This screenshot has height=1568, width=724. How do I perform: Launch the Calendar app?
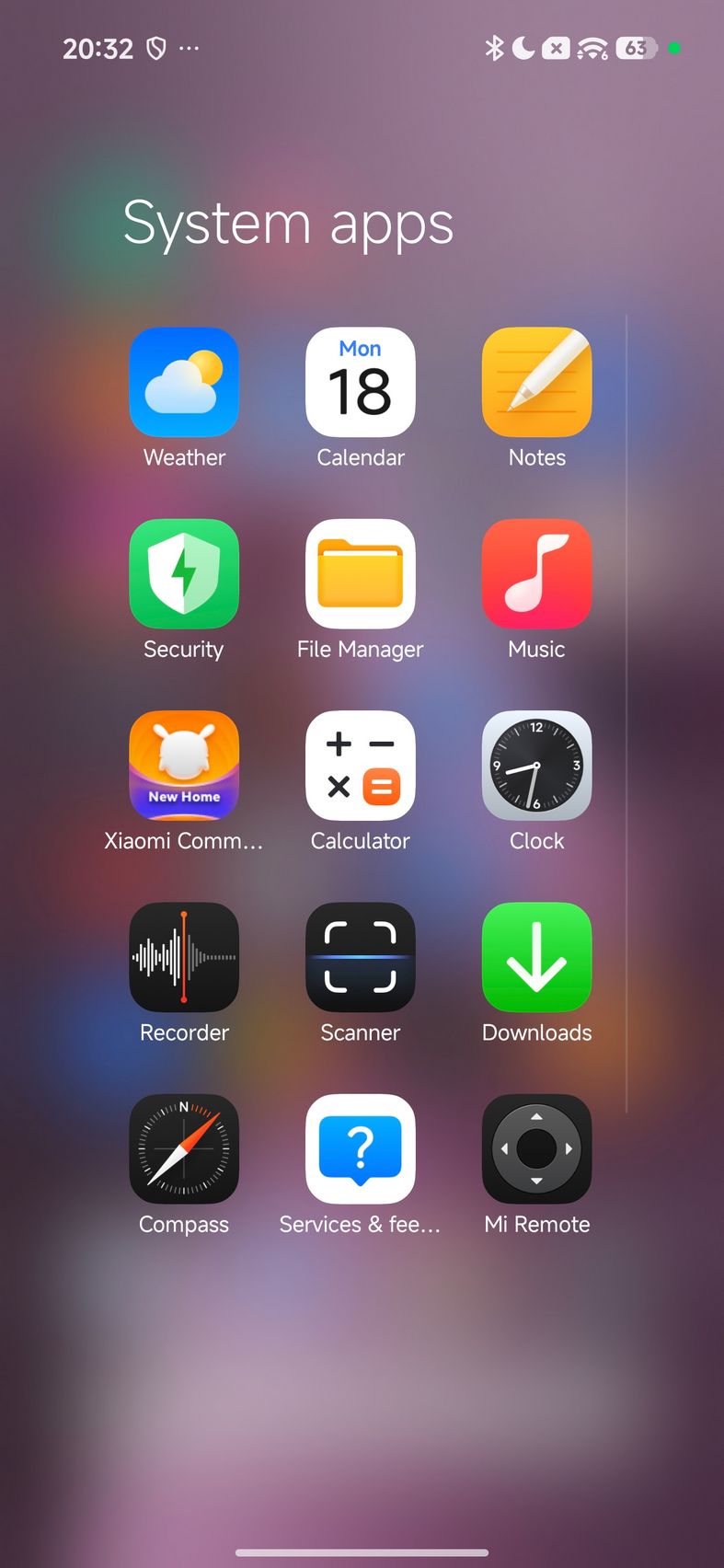(x=361, y=382)
